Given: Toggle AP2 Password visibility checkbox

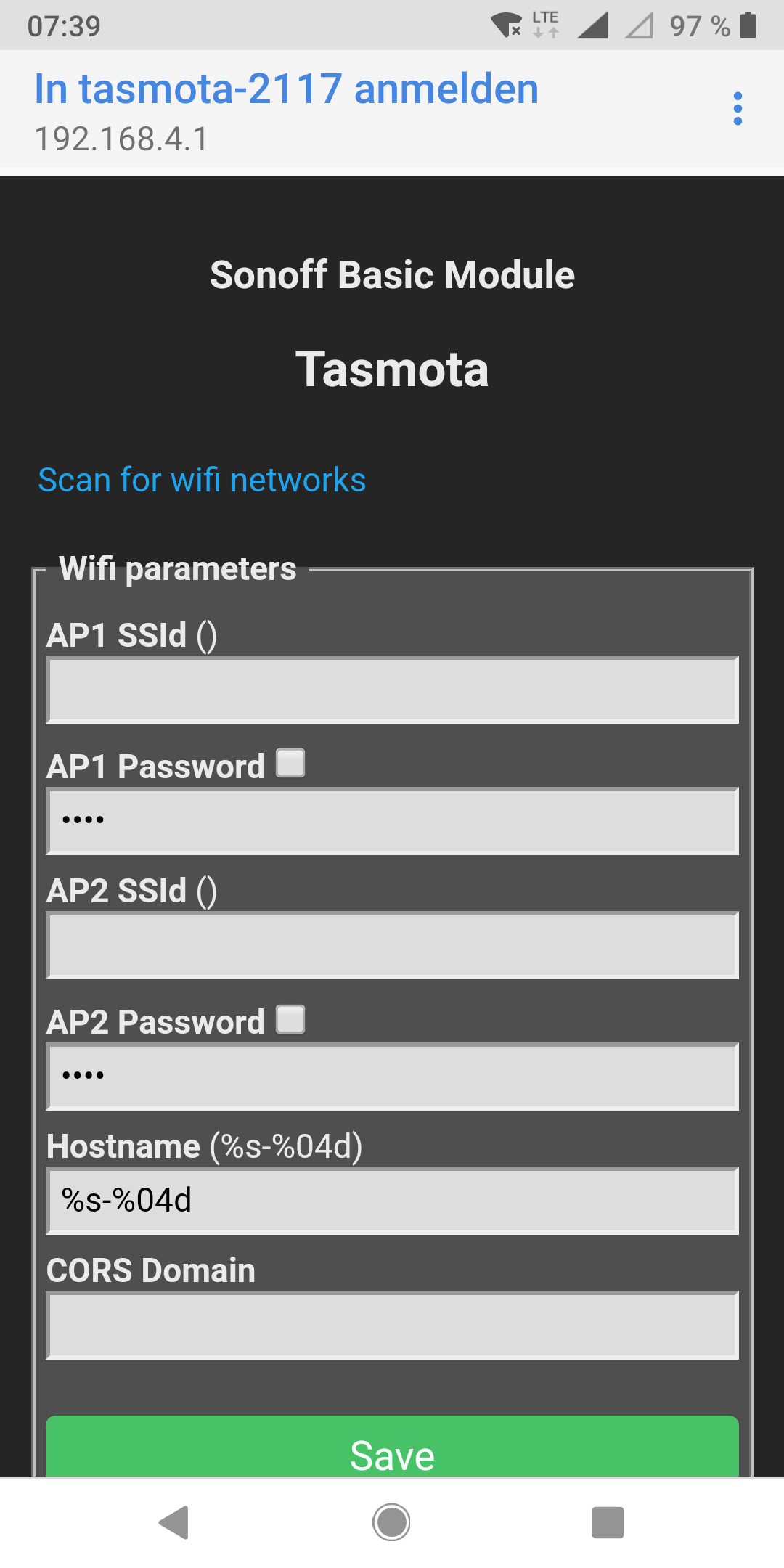Looking at the screenshot, I should point(289,1020).
